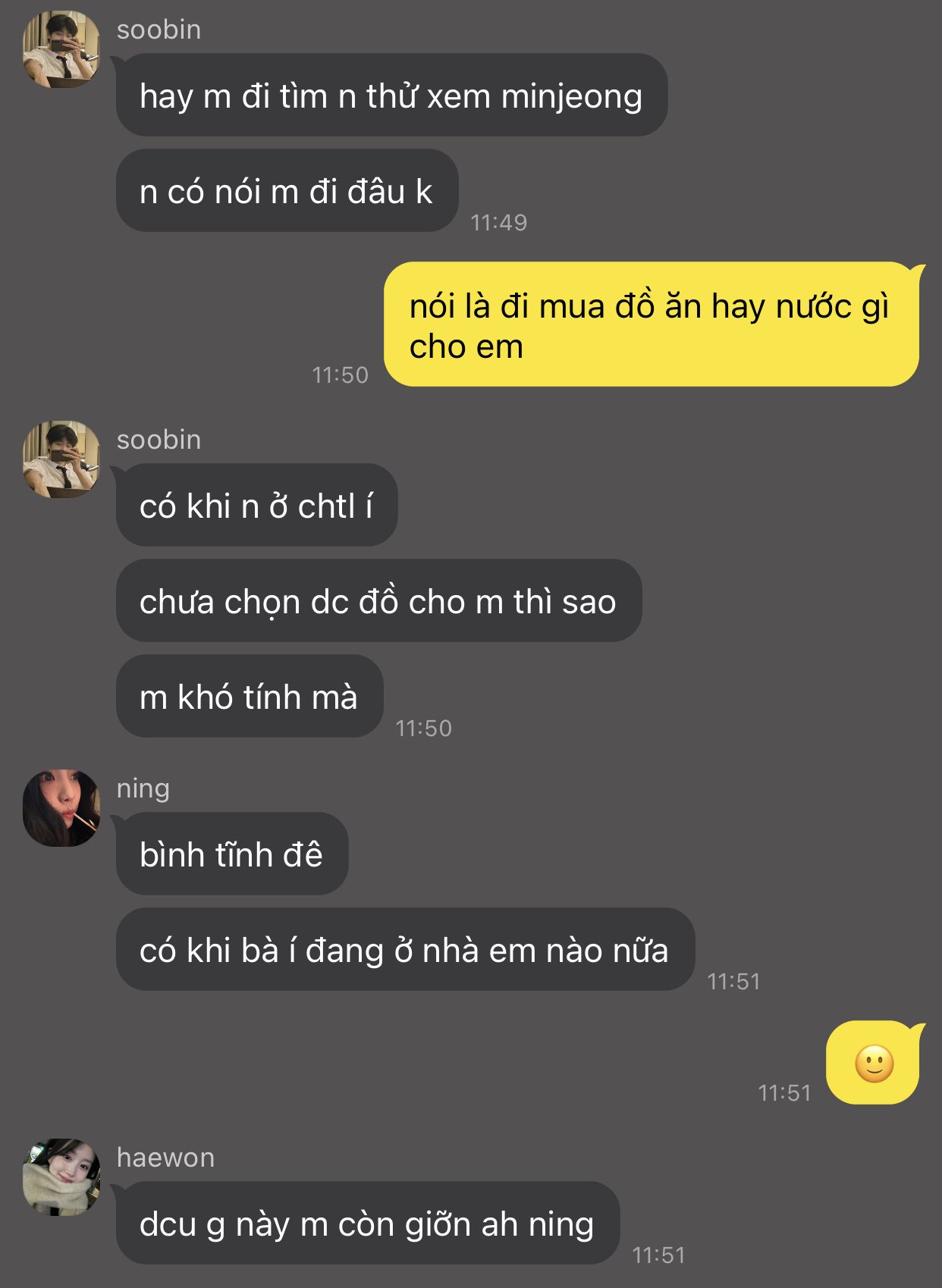The width and height of the screenshot is (942, 1288).
Task: Open soobin's avatar beside 'có khi n ở chtl í'
Action: pos(61,459)
